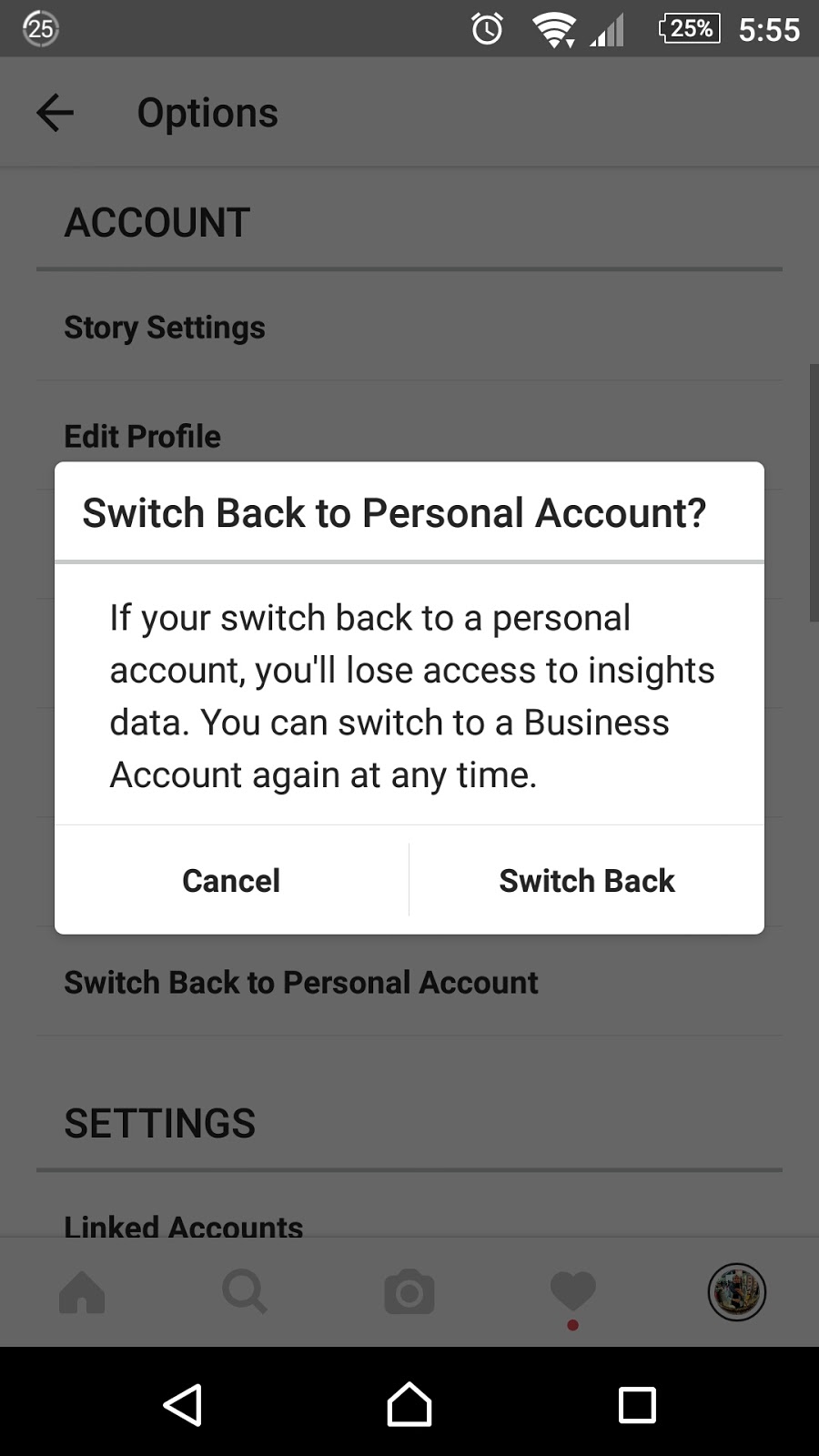Cancel switching back to personal account

point(231,880)
